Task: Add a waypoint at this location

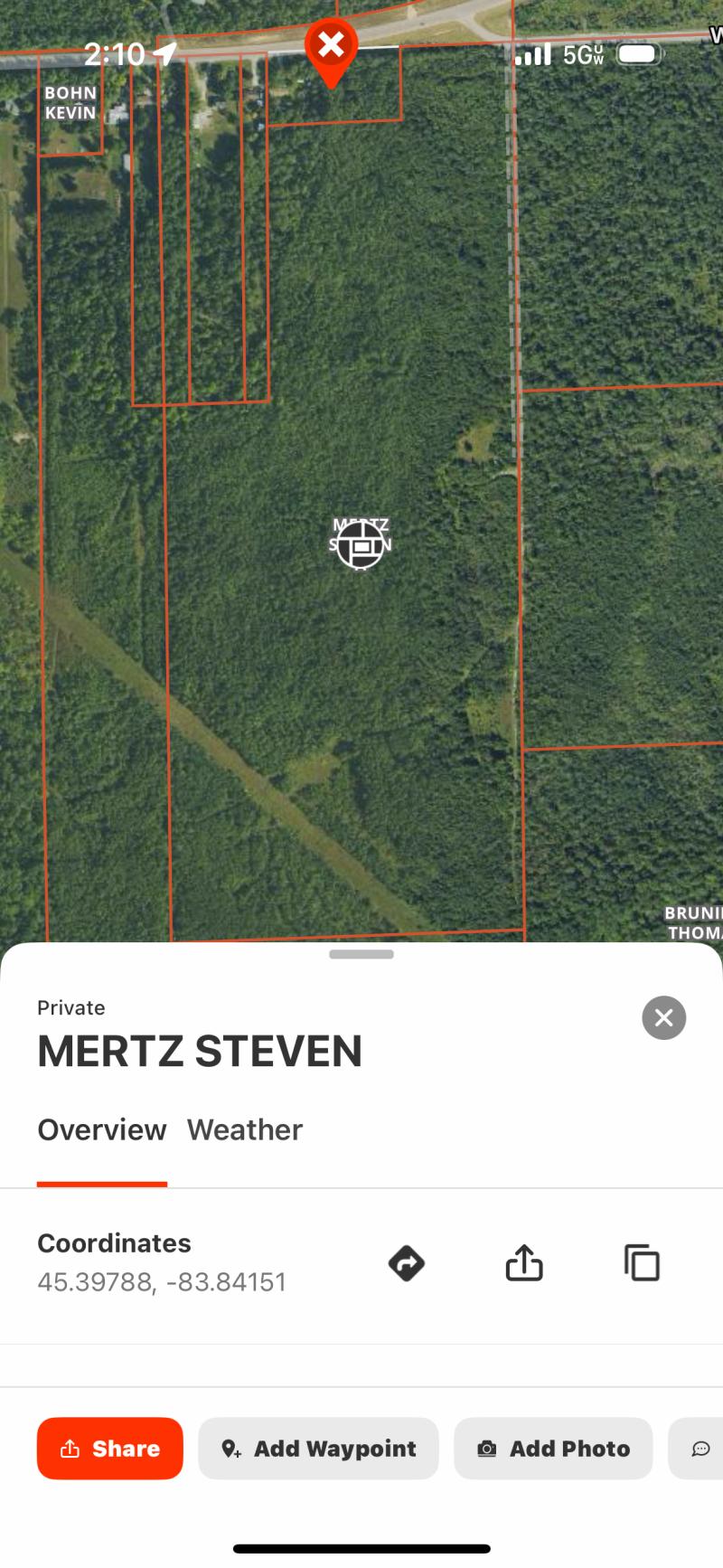Action: click(x=318, y=1448)
